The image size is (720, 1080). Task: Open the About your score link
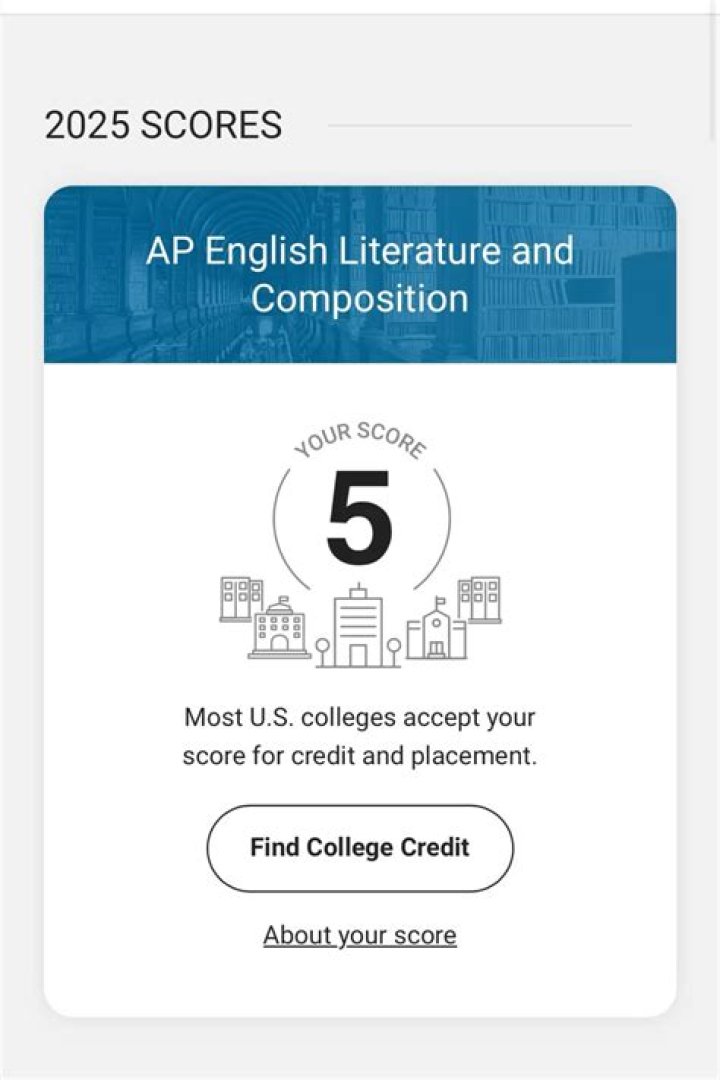click(360, 935)
